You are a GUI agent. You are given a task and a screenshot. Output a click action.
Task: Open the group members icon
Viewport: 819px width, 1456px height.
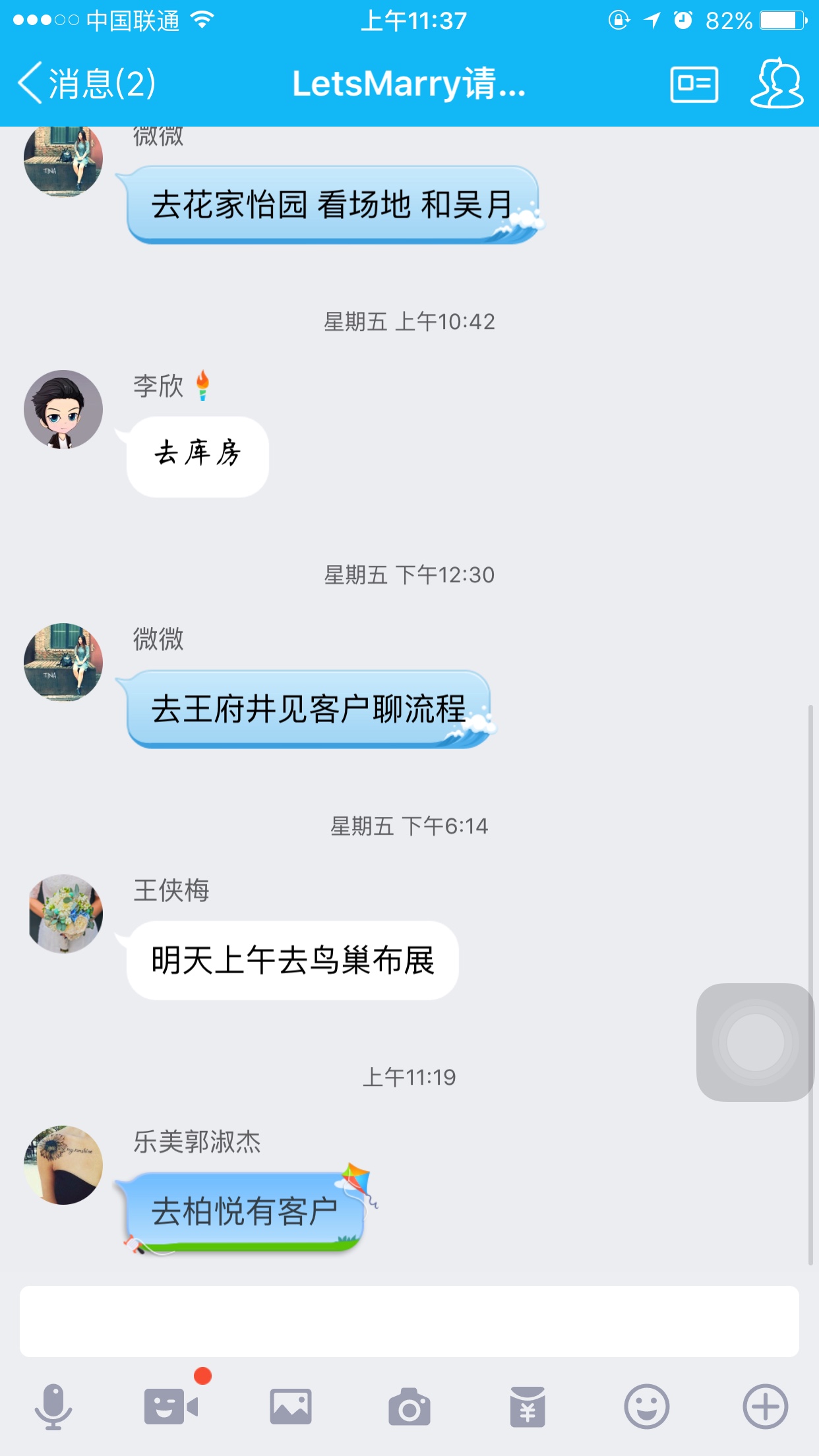click(777, 83)
